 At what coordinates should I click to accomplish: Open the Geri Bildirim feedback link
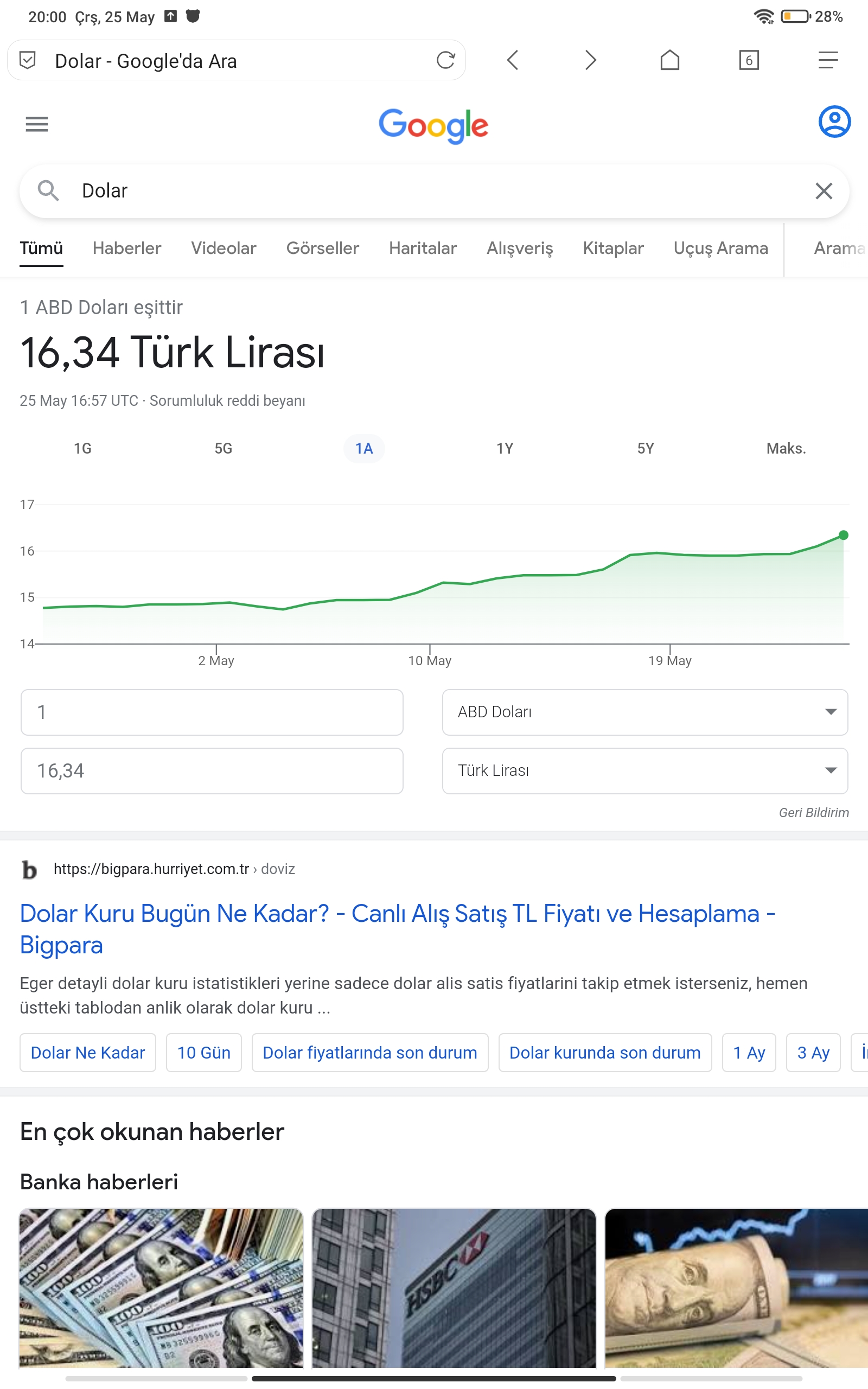tap(813, 812)
